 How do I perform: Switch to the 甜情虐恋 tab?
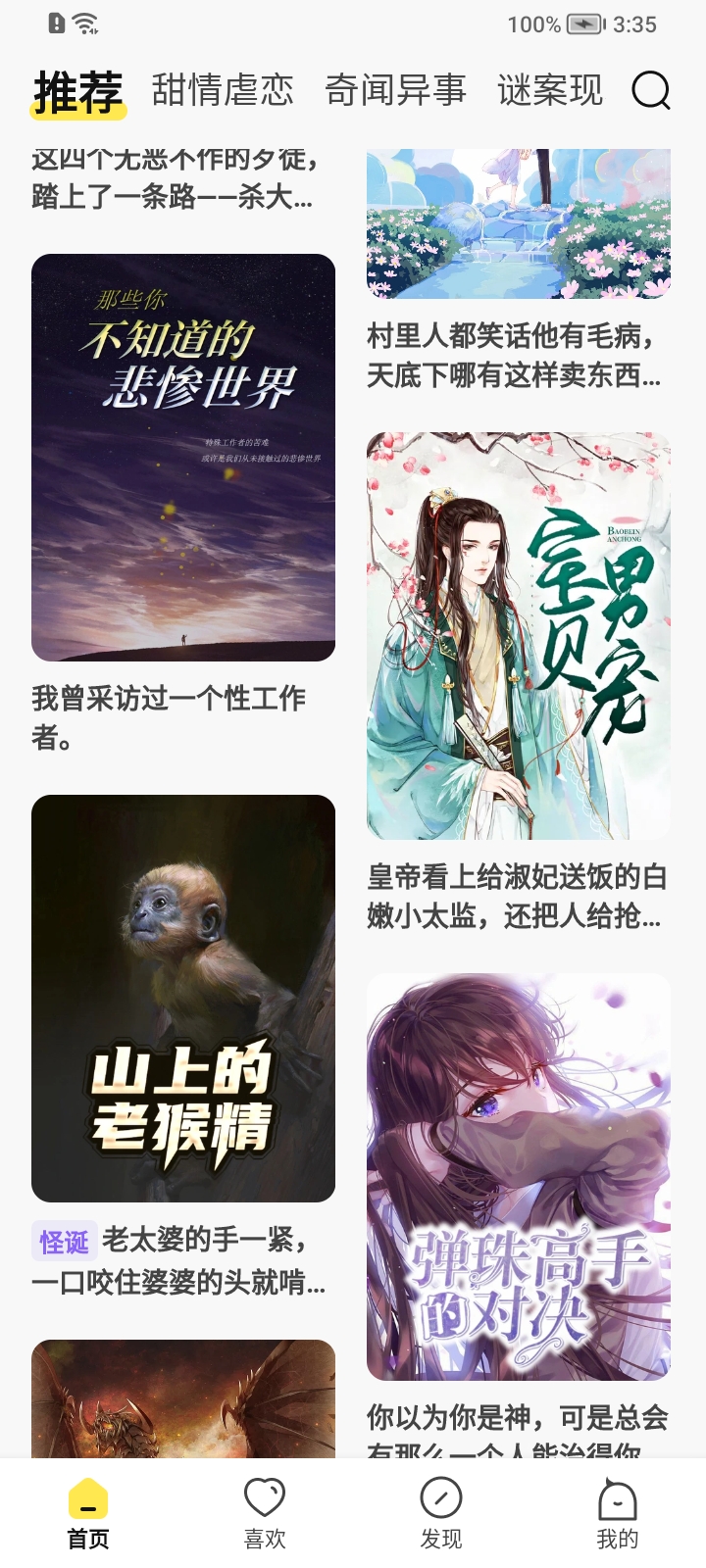(x=223, y=91)
